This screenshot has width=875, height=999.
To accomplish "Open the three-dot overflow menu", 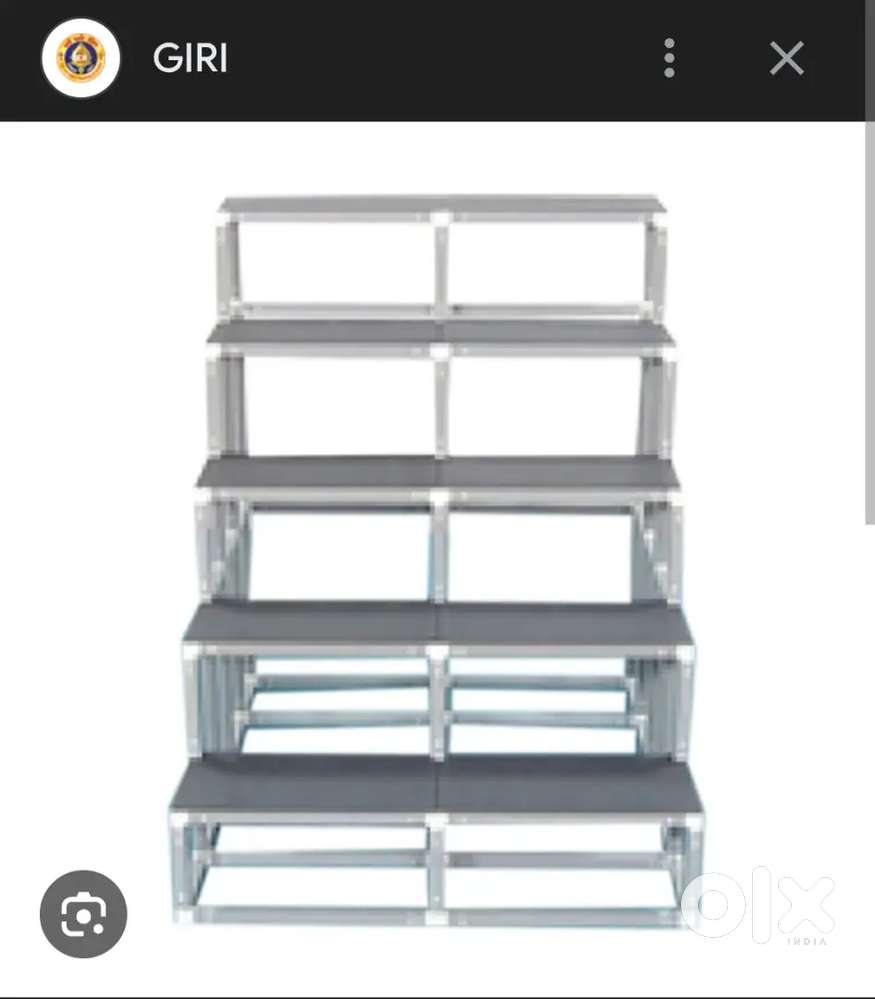I will pyautogui.click(x=670, y=59).
